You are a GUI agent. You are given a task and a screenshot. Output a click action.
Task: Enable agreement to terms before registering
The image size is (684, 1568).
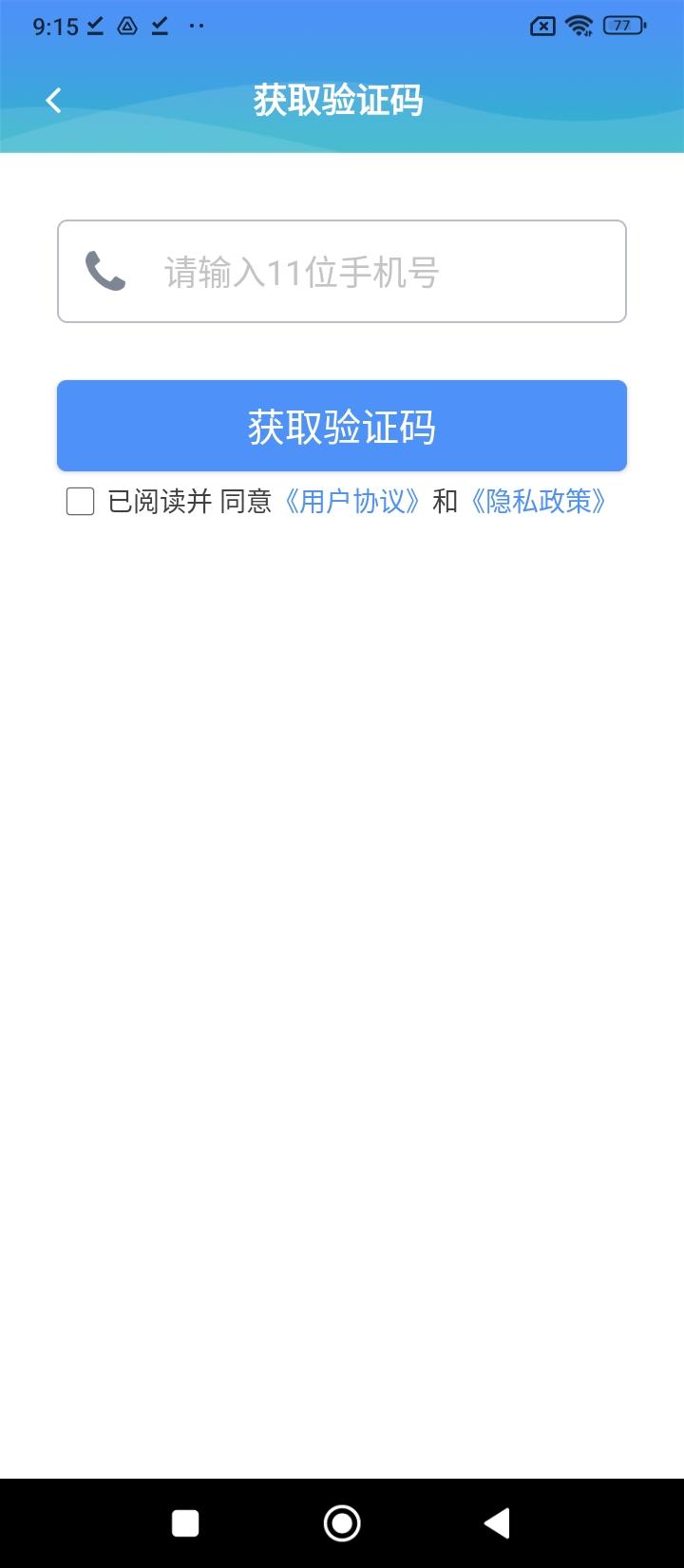(x=80, y=501)
